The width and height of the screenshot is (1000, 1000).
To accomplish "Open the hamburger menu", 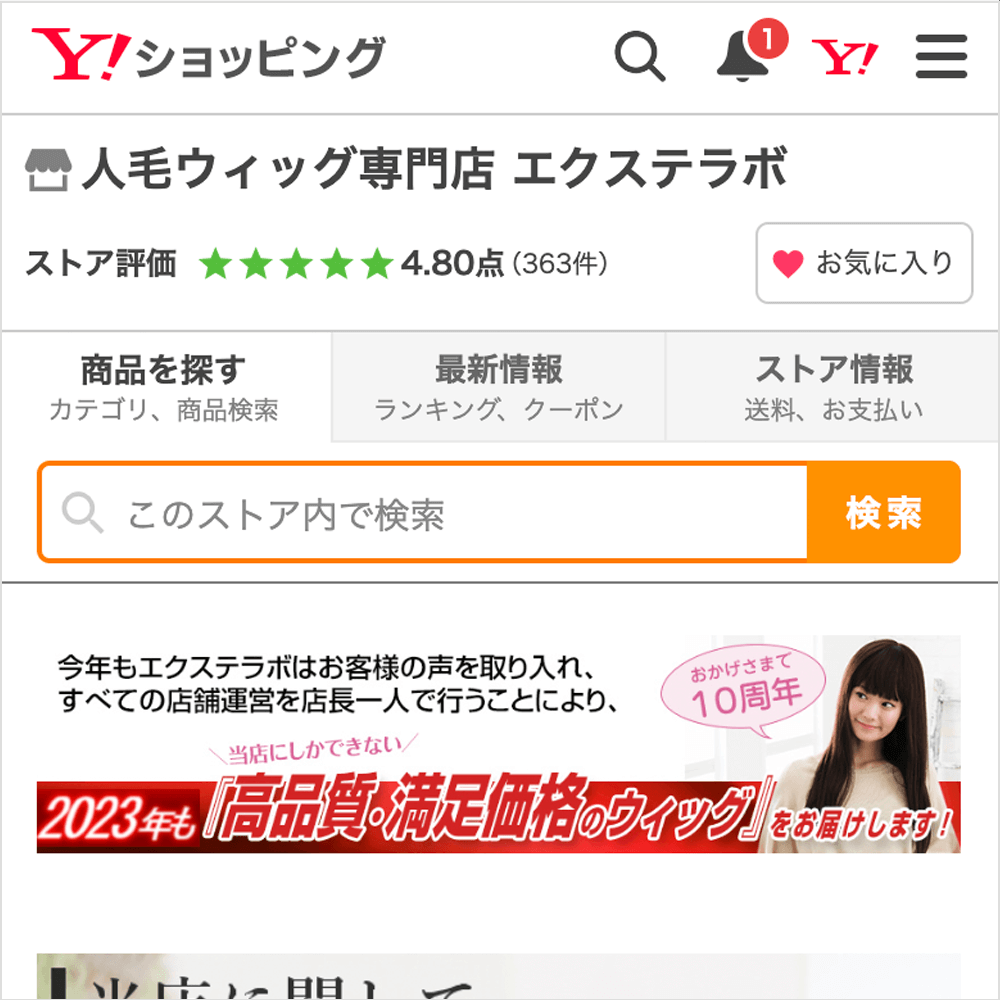I will pos(941,56).
